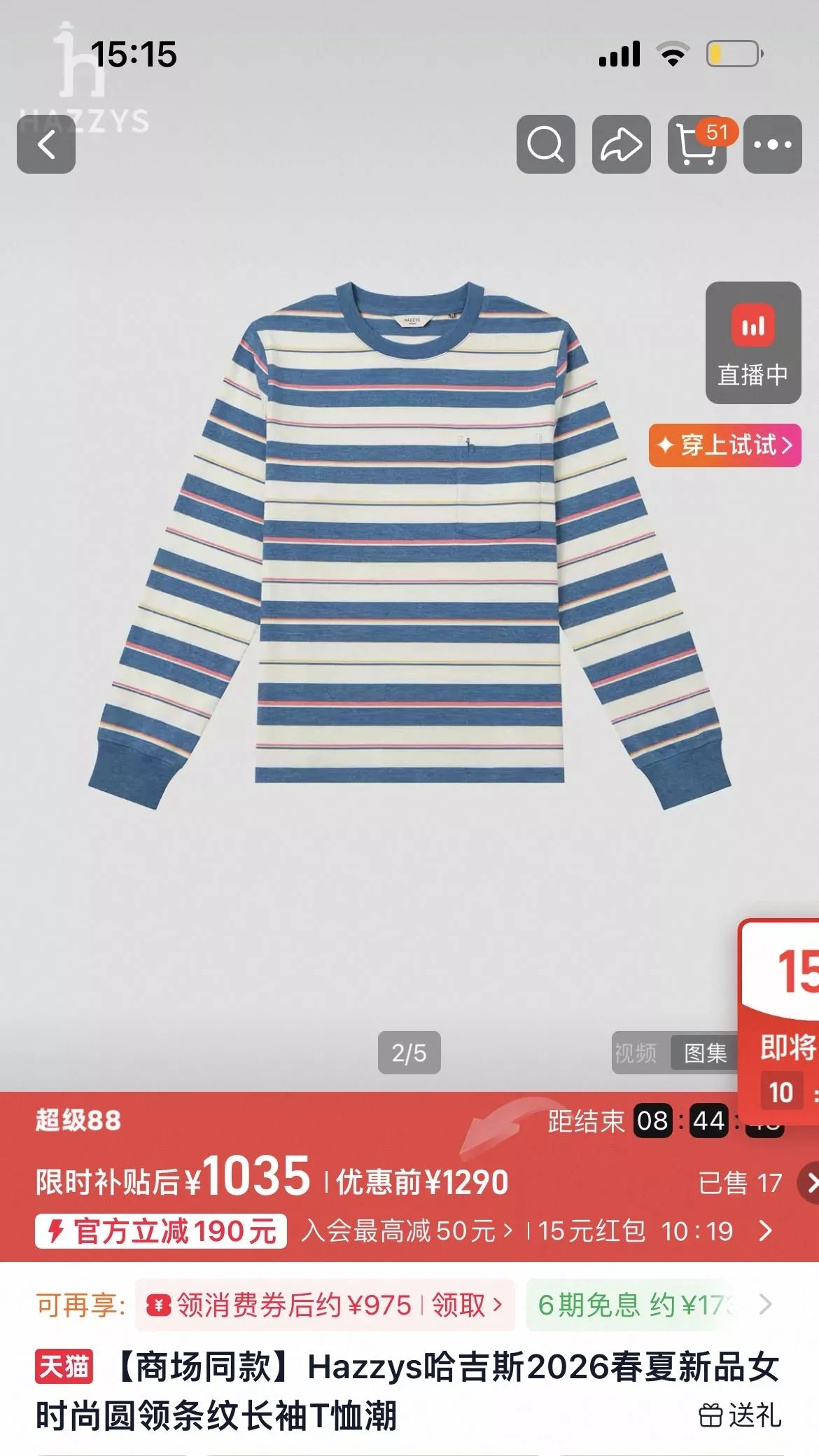Open the red 即将 countdown floating widget
The image size is (819, 1456).
tap(779, 1022)
